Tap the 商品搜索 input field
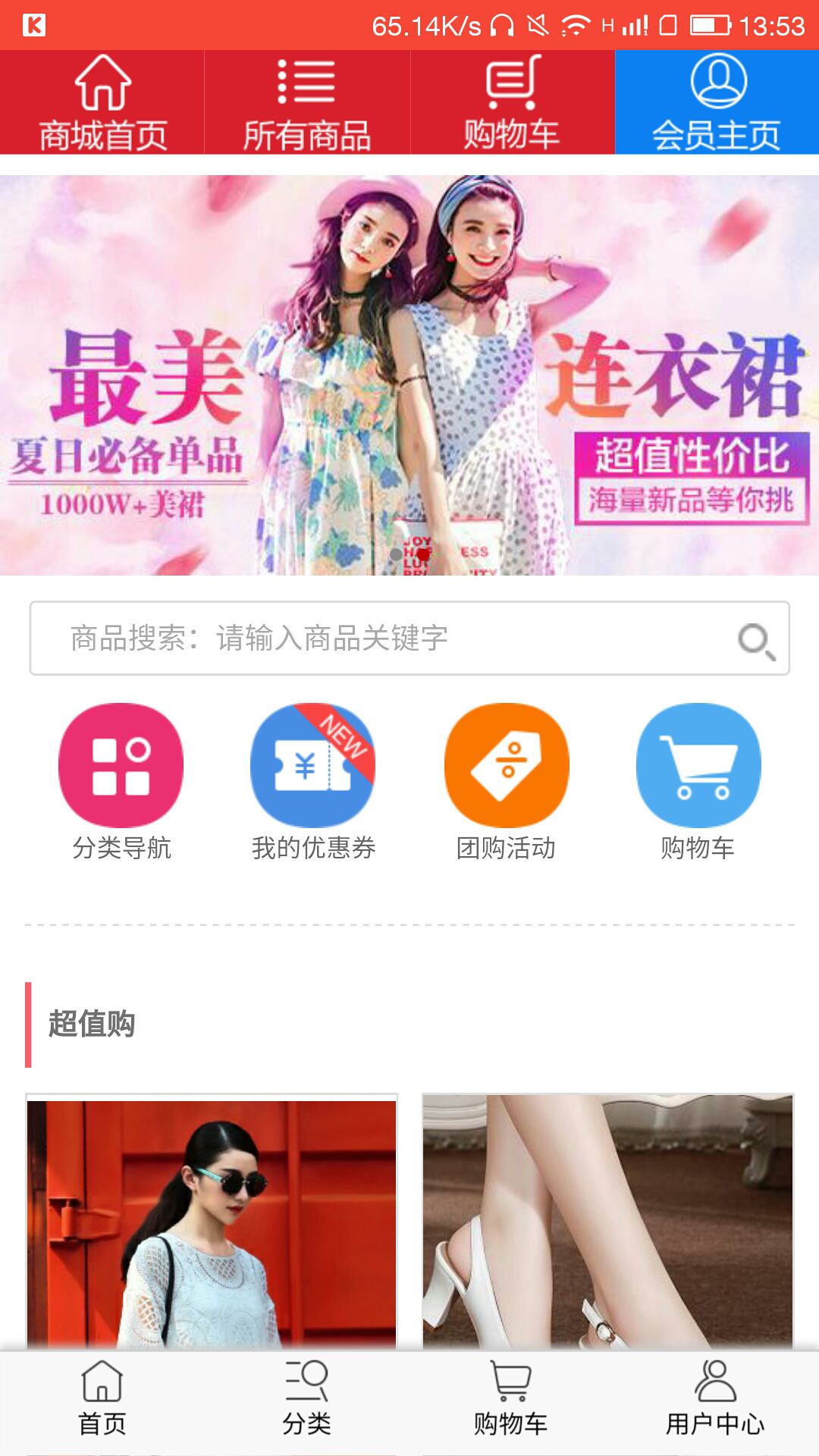819x1456 pixels. (x=379, y=639)
